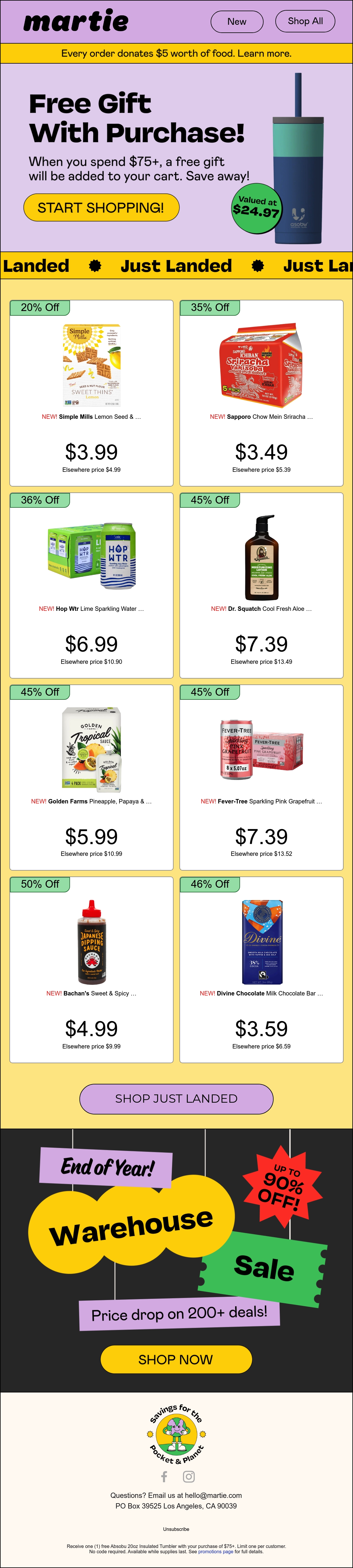The width and height of the screenshot is (353, 1568).
Task: Open the Shop All button
Action: 305,21
